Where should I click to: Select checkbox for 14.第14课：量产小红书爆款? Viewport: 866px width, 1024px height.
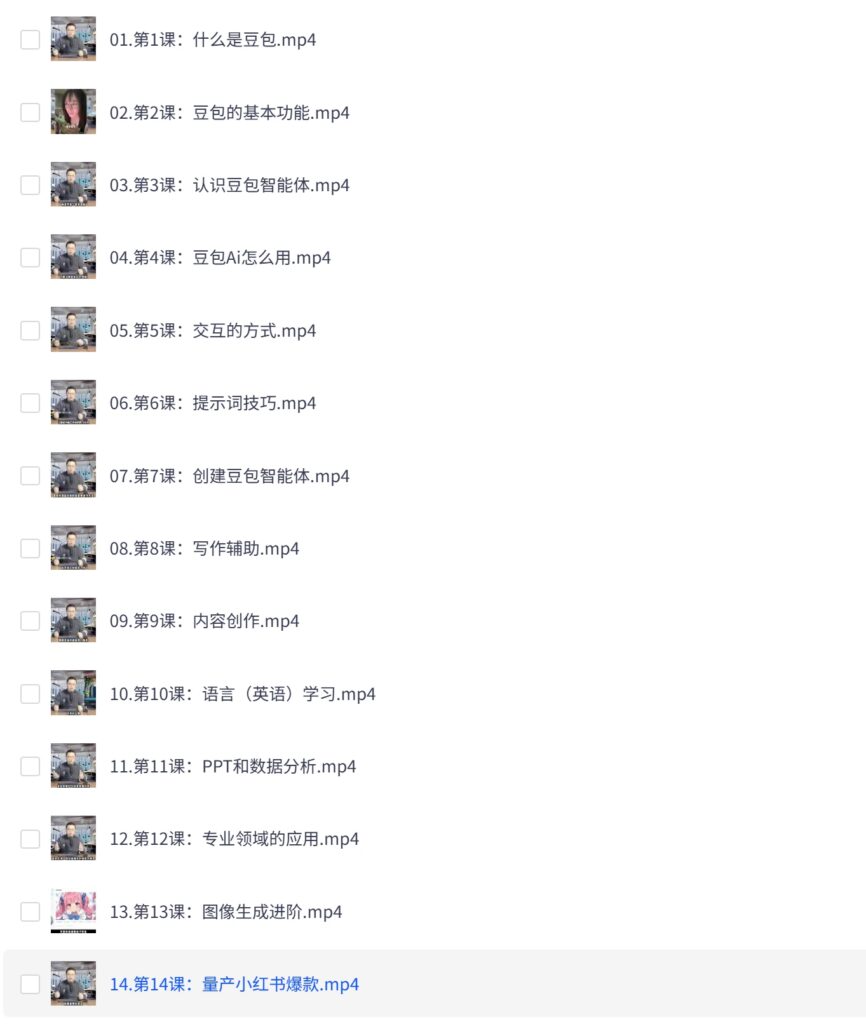point(30,984)
